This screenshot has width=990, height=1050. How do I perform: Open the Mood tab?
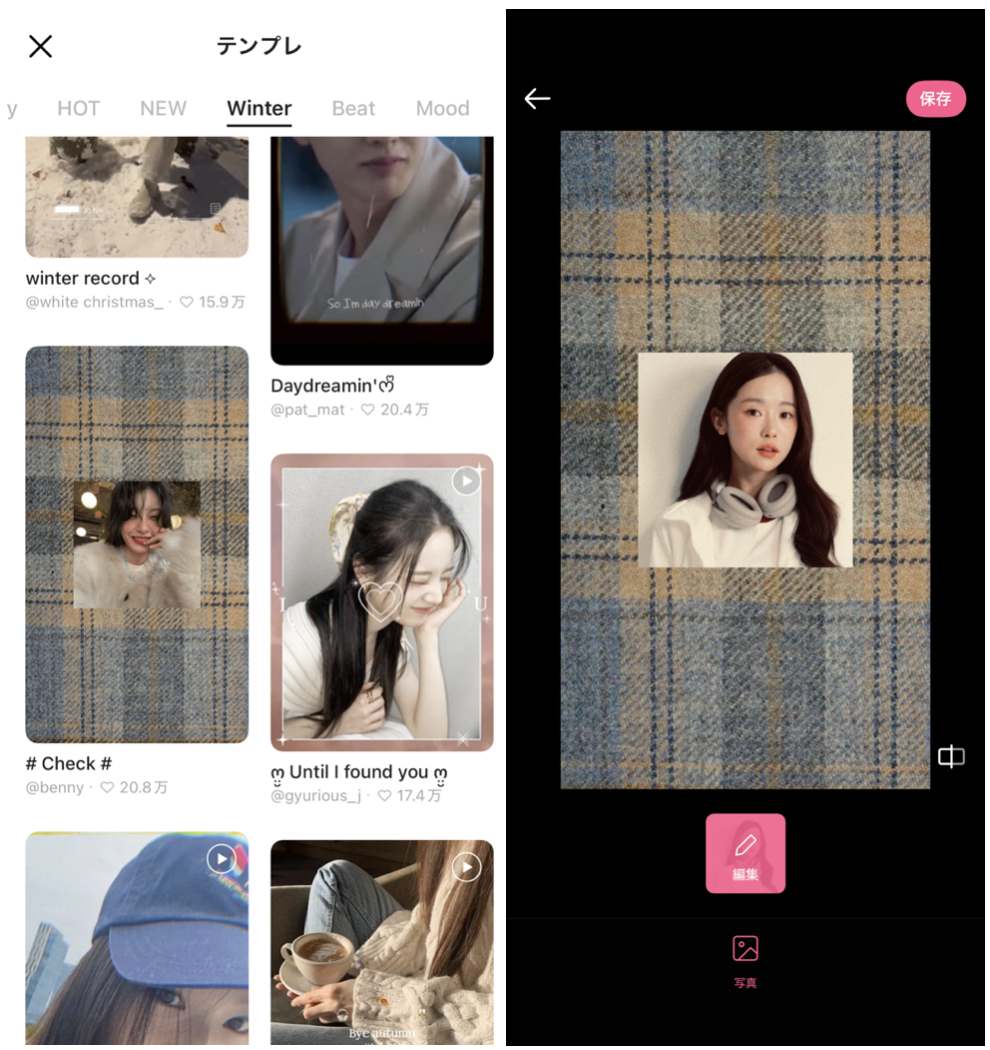click(442, 108)
